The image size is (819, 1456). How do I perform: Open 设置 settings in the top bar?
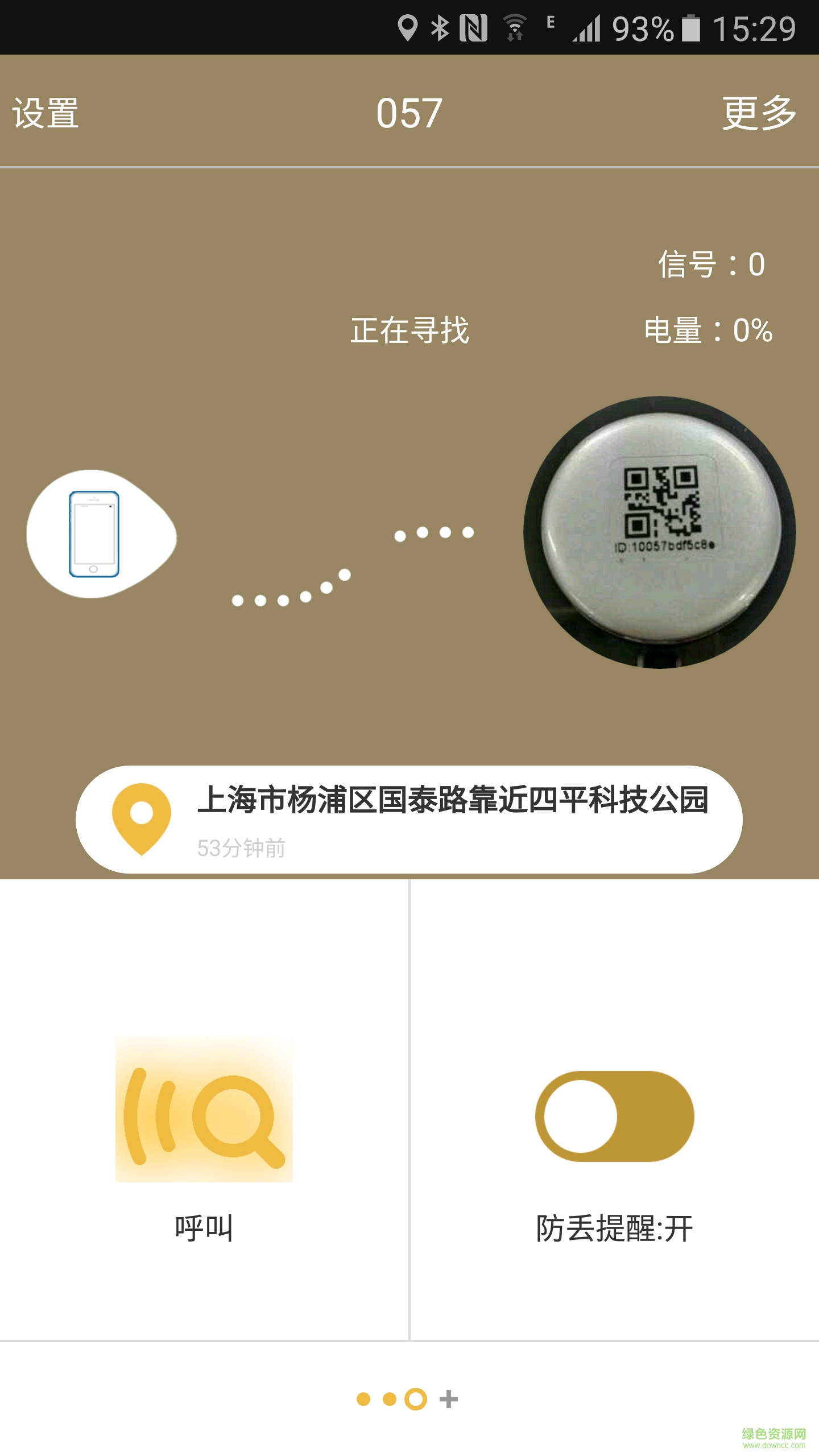[45, 113]
